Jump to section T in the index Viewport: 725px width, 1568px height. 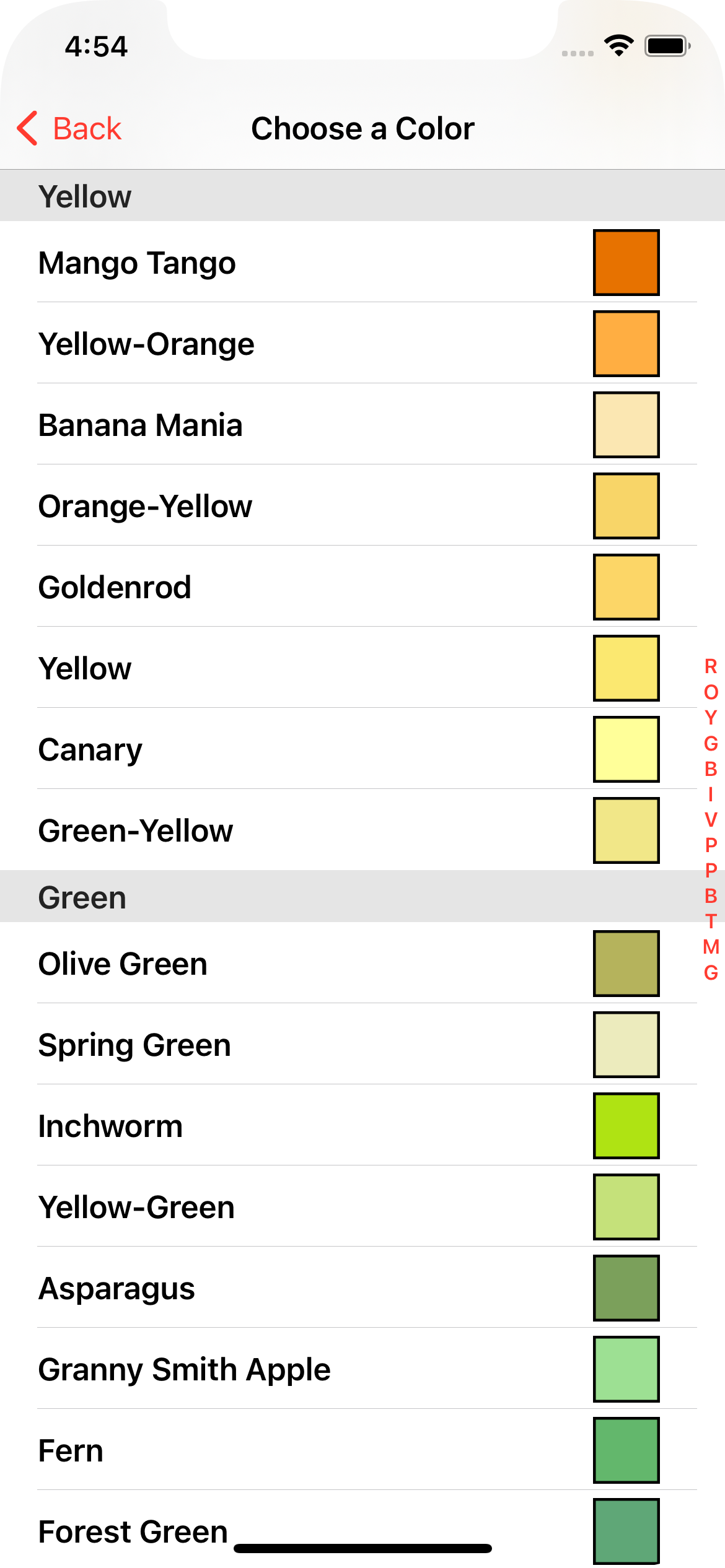click(711, 921)
